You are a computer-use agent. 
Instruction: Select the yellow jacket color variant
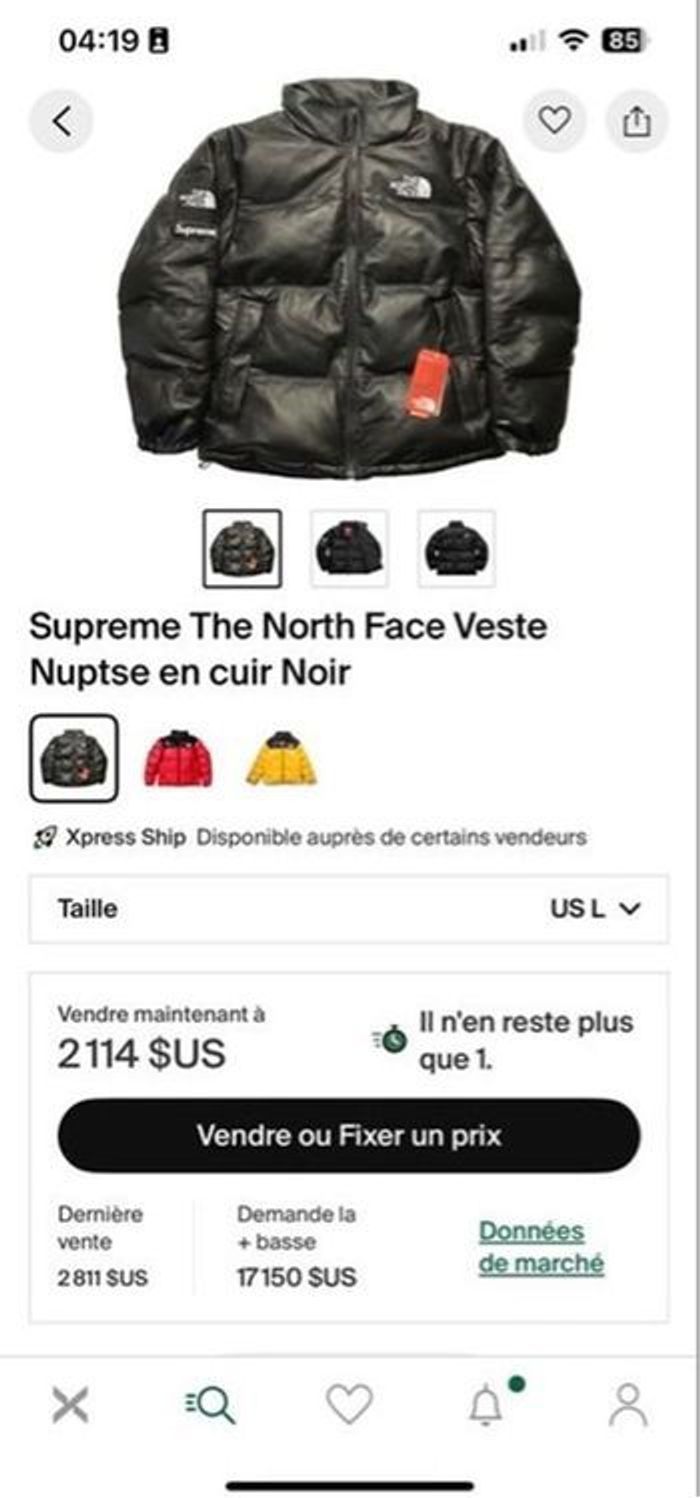281,759
